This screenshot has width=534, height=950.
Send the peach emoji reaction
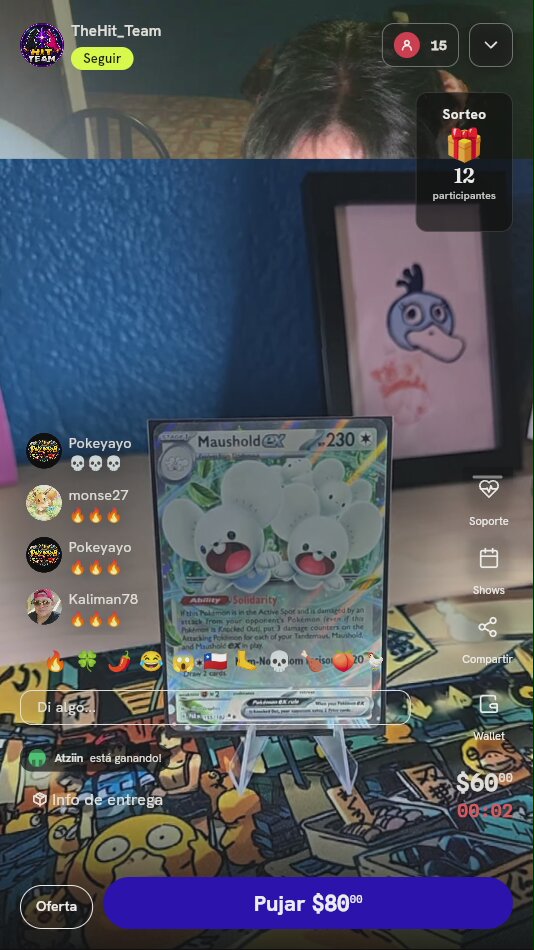pos(343,661)
